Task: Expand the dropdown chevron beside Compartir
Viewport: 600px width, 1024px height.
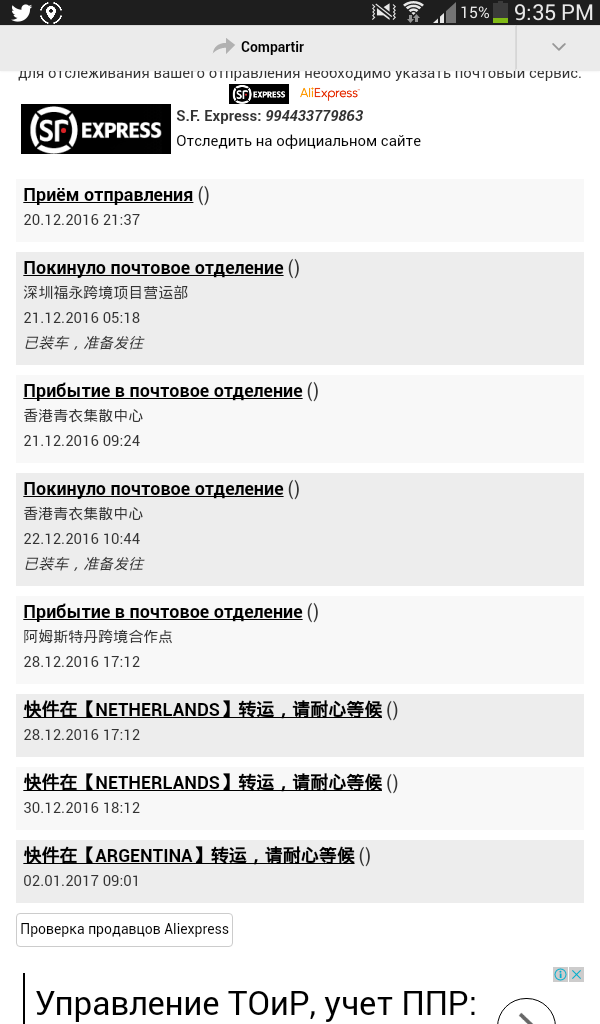Action: pyautogui.click(x=558, y=47)
